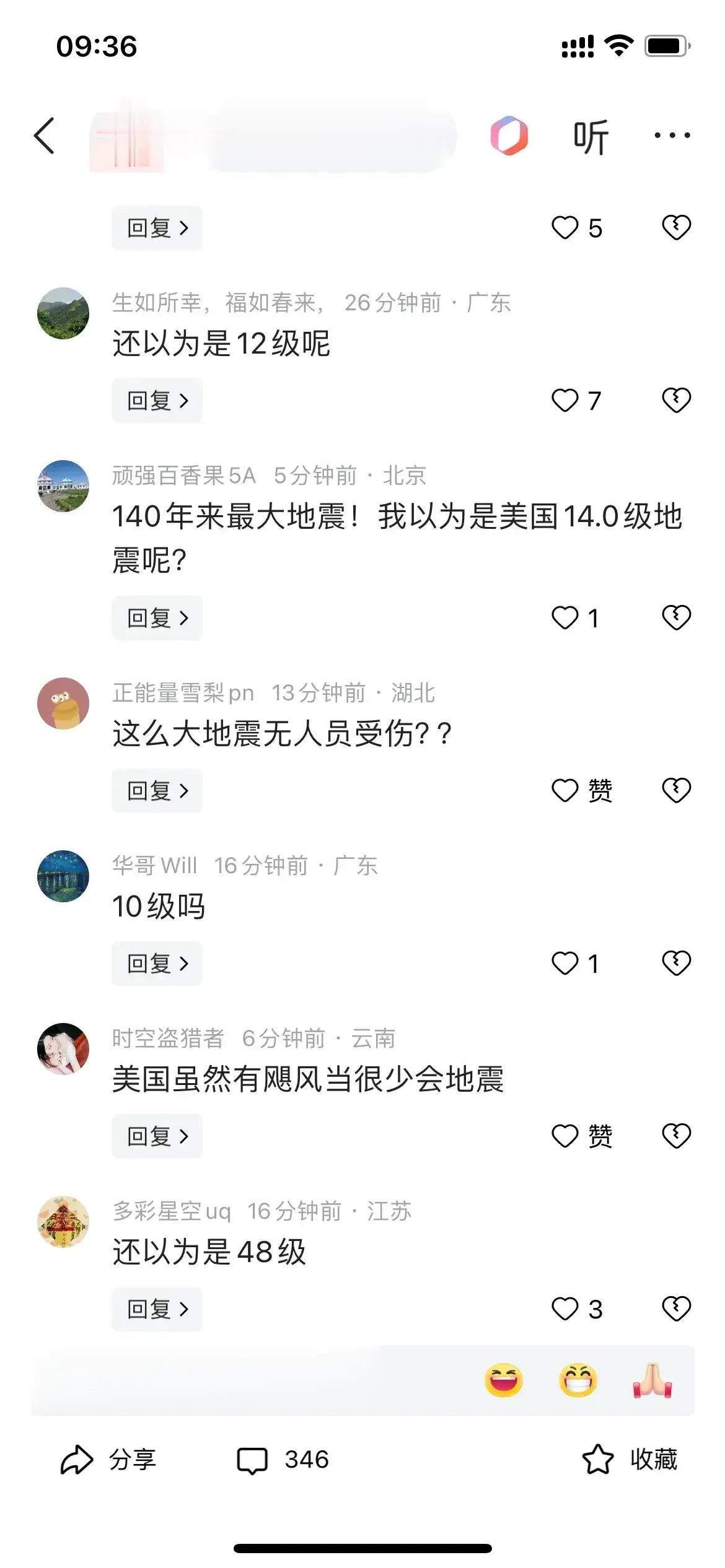The image size is (725, 1568).
Task: Reply to 多彩星空uq's comment
Action: tap(157, 1309)
